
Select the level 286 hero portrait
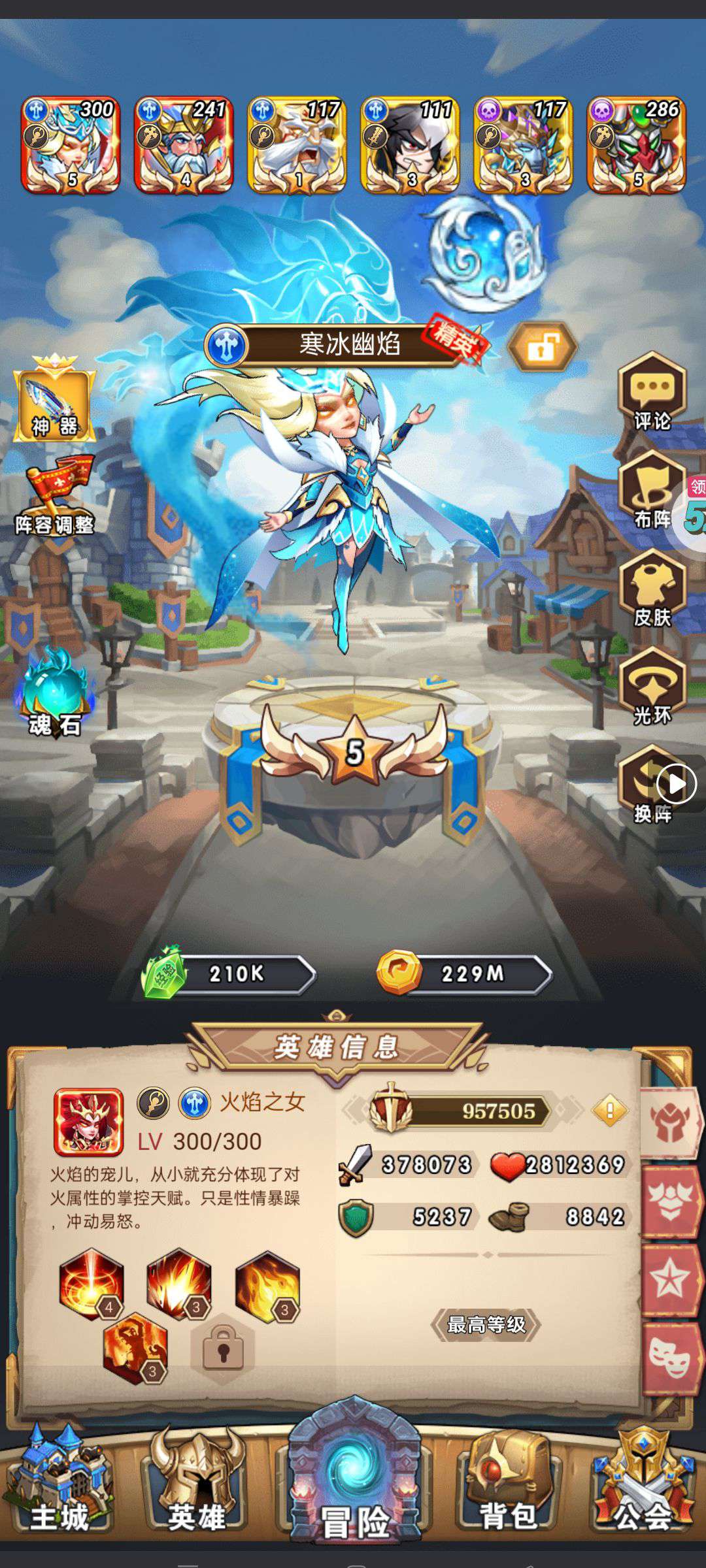637,145
